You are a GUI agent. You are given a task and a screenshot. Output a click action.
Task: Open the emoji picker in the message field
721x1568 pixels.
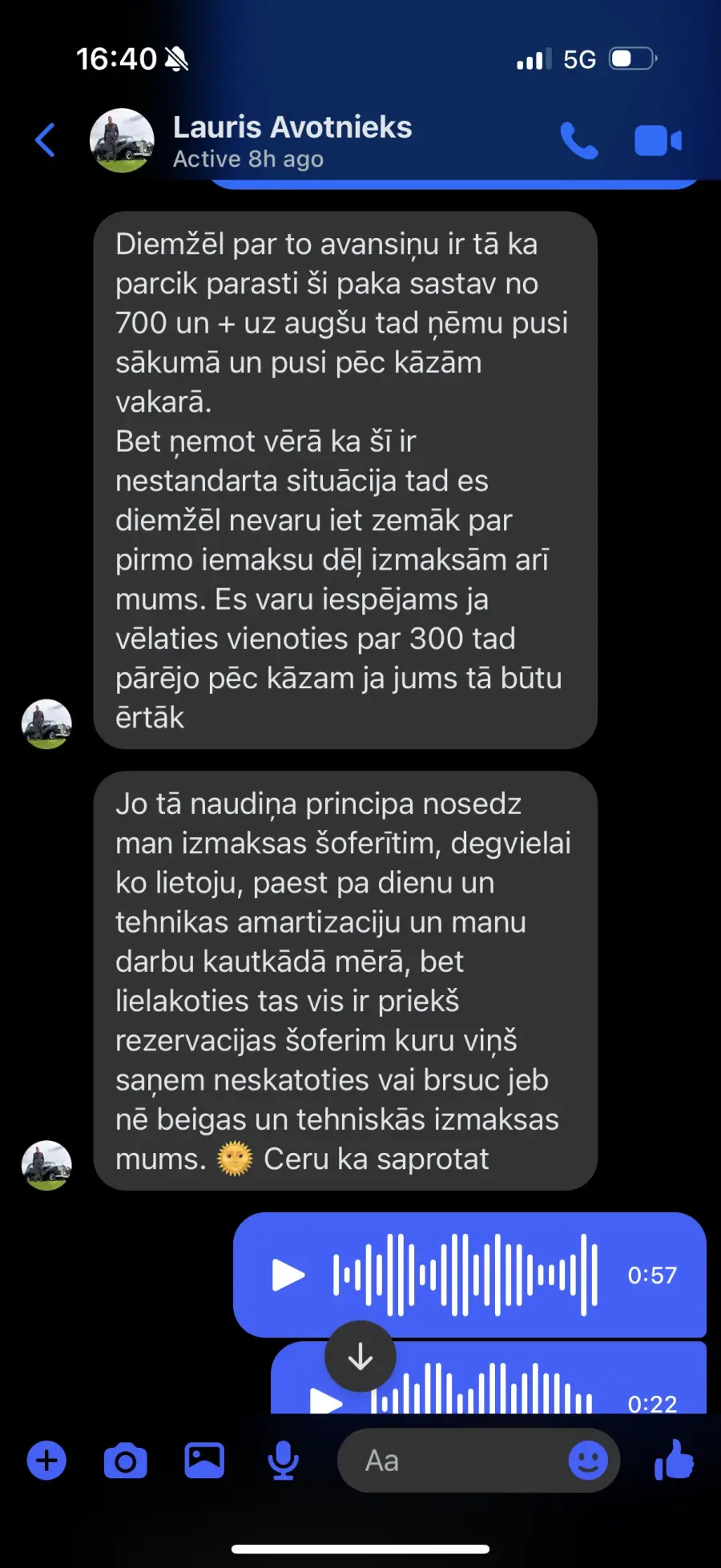[x=588, y=1461]
